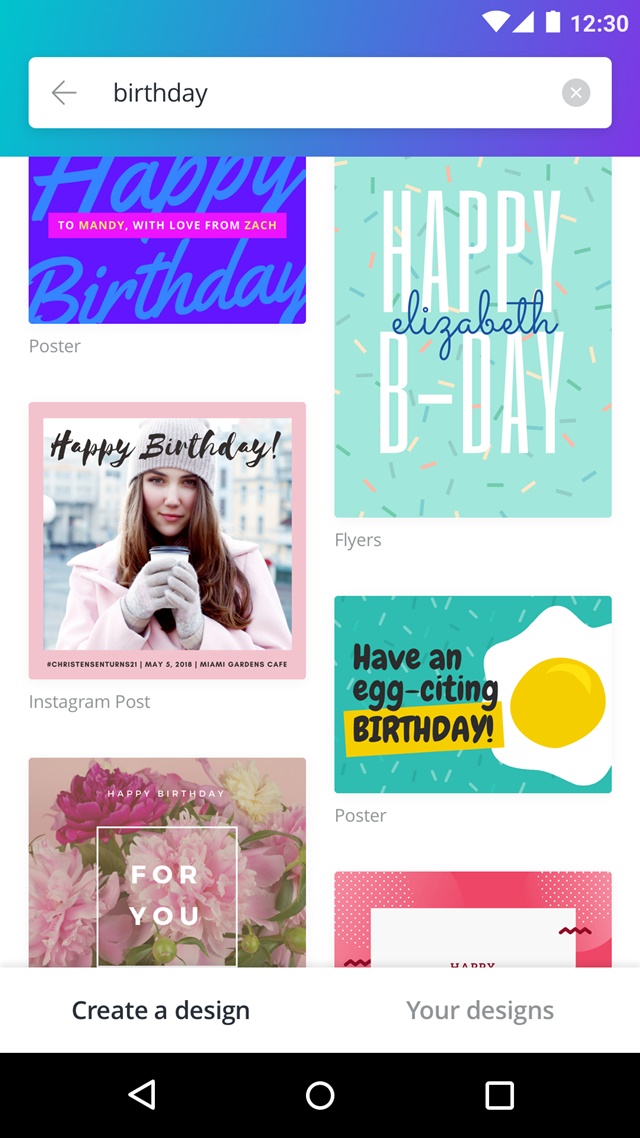
Task: Go to the Android home screen
Action: pos(320,1095)
